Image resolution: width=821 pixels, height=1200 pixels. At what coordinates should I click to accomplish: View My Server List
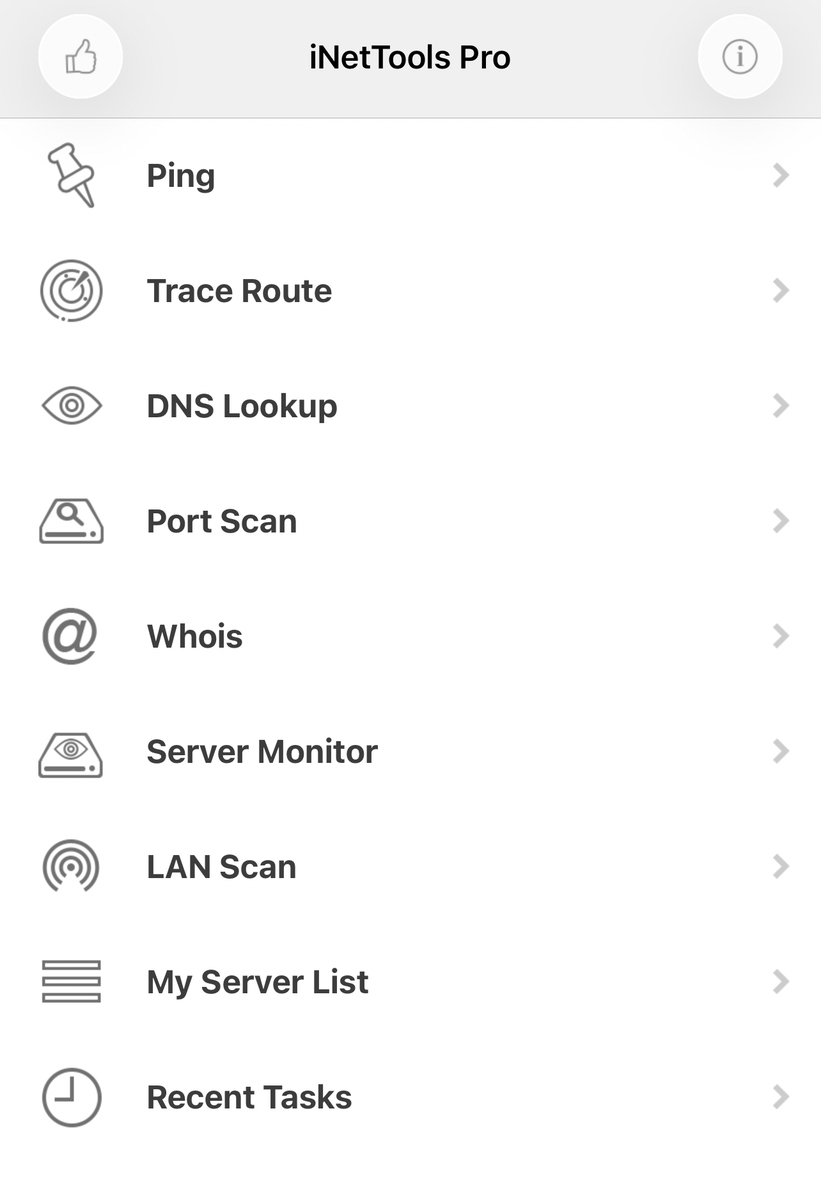click(x=410, y=982)
